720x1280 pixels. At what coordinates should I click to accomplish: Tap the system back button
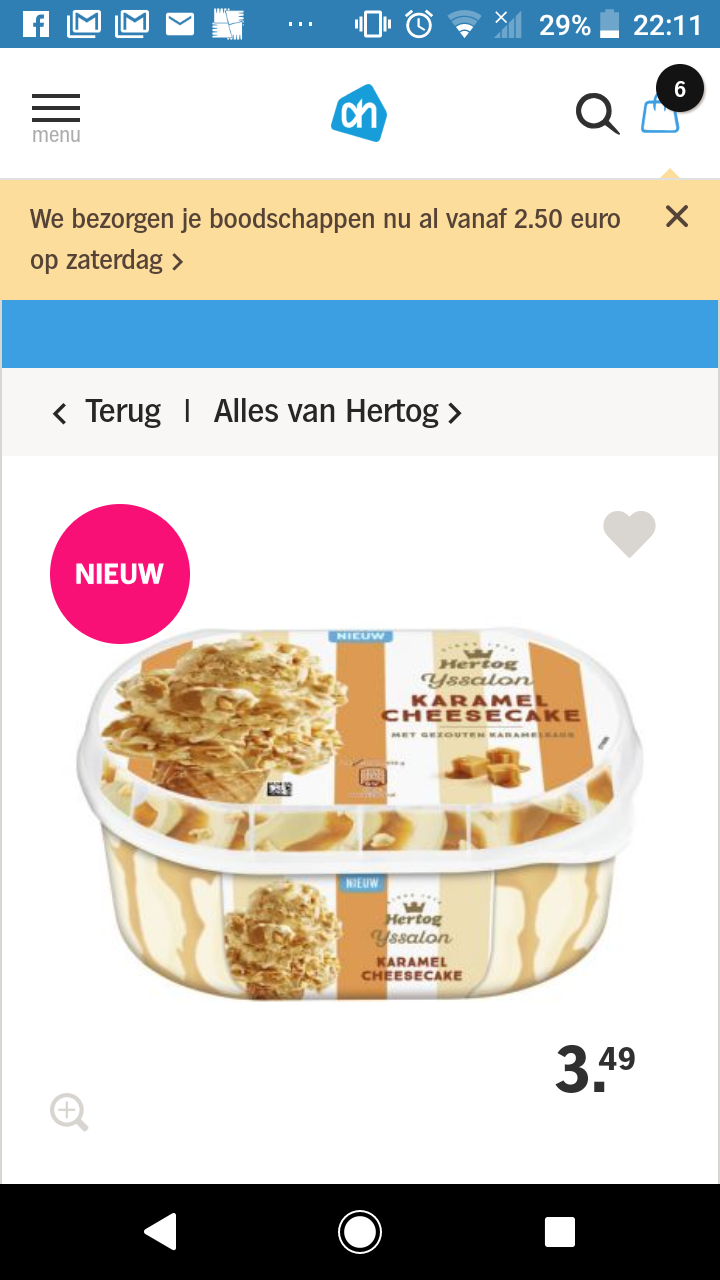click(161, 1232)
